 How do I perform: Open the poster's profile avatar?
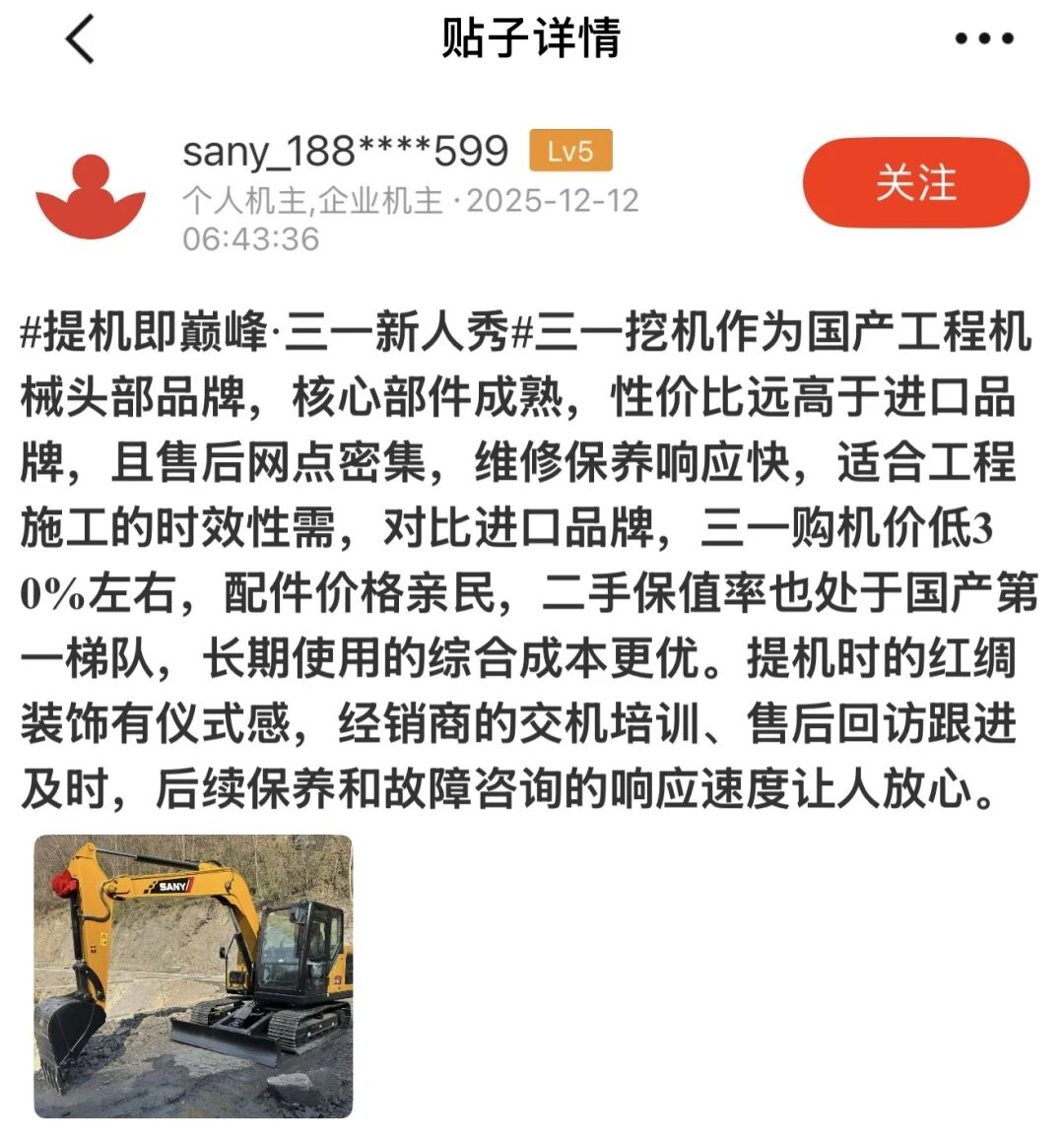pyautogui.click(x=91, y=196)
